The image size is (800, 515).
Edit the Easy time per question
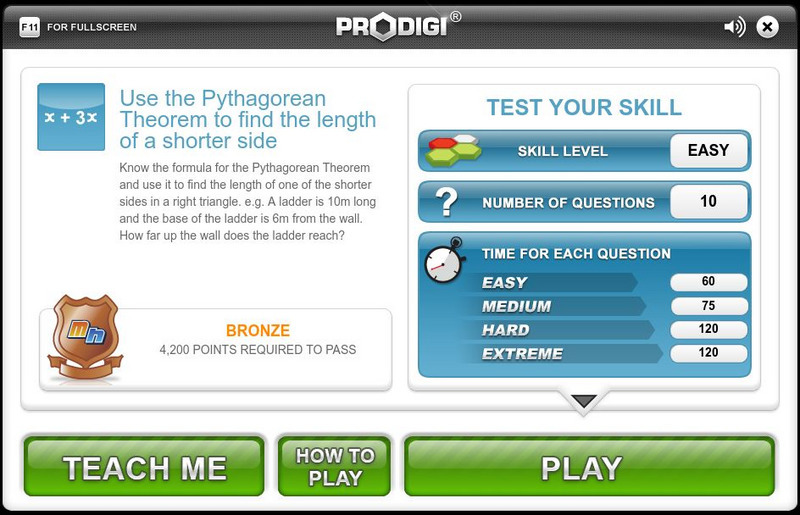click(708, 282)
